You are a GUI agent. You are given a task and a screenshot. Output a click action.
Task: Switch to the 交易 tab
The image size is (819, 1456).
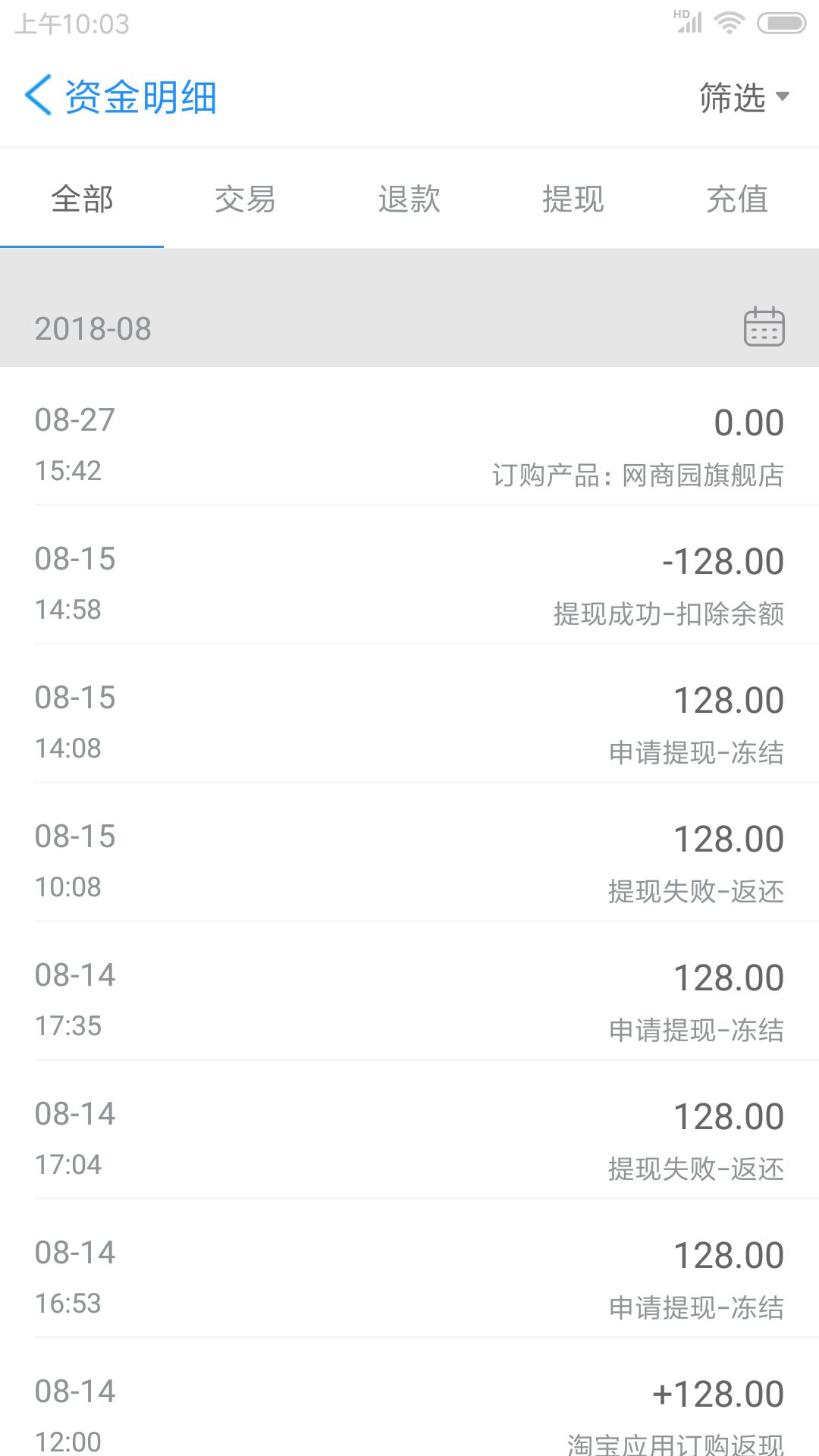(x=245, y=199)
